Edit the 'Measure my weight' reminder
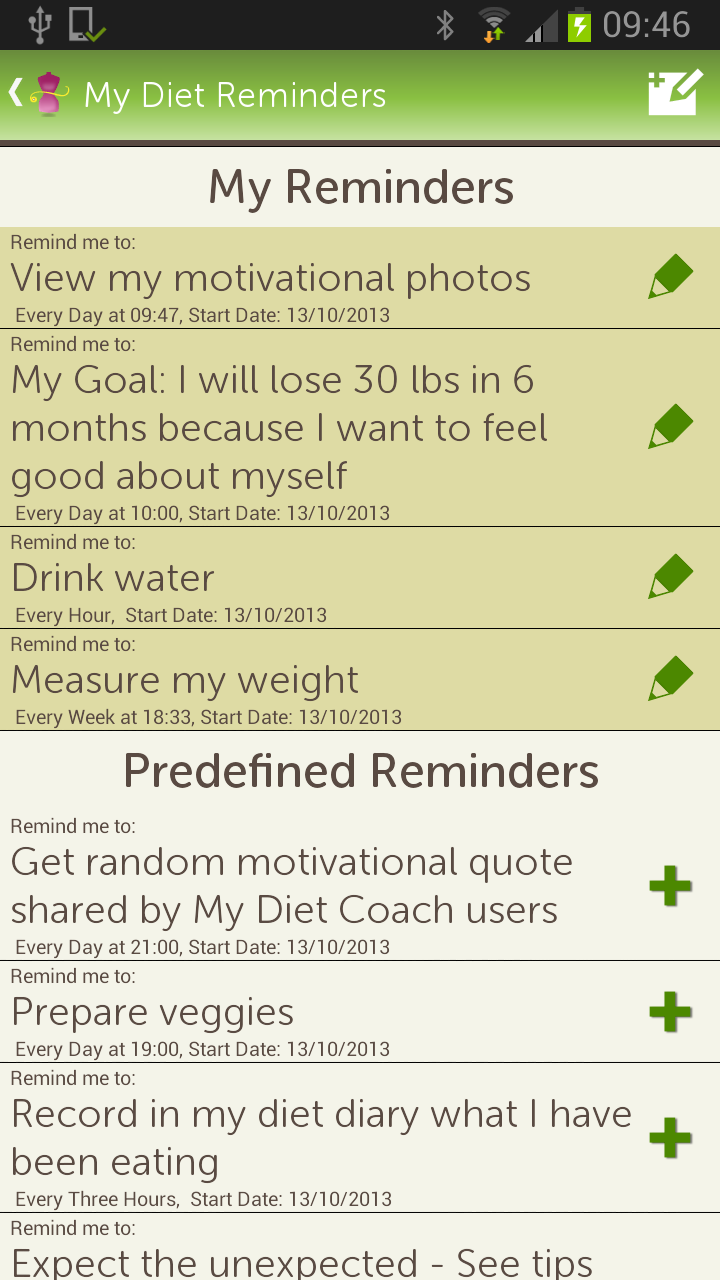The height and width of the screenshot is (1280, 720). [x=670, y=678]
